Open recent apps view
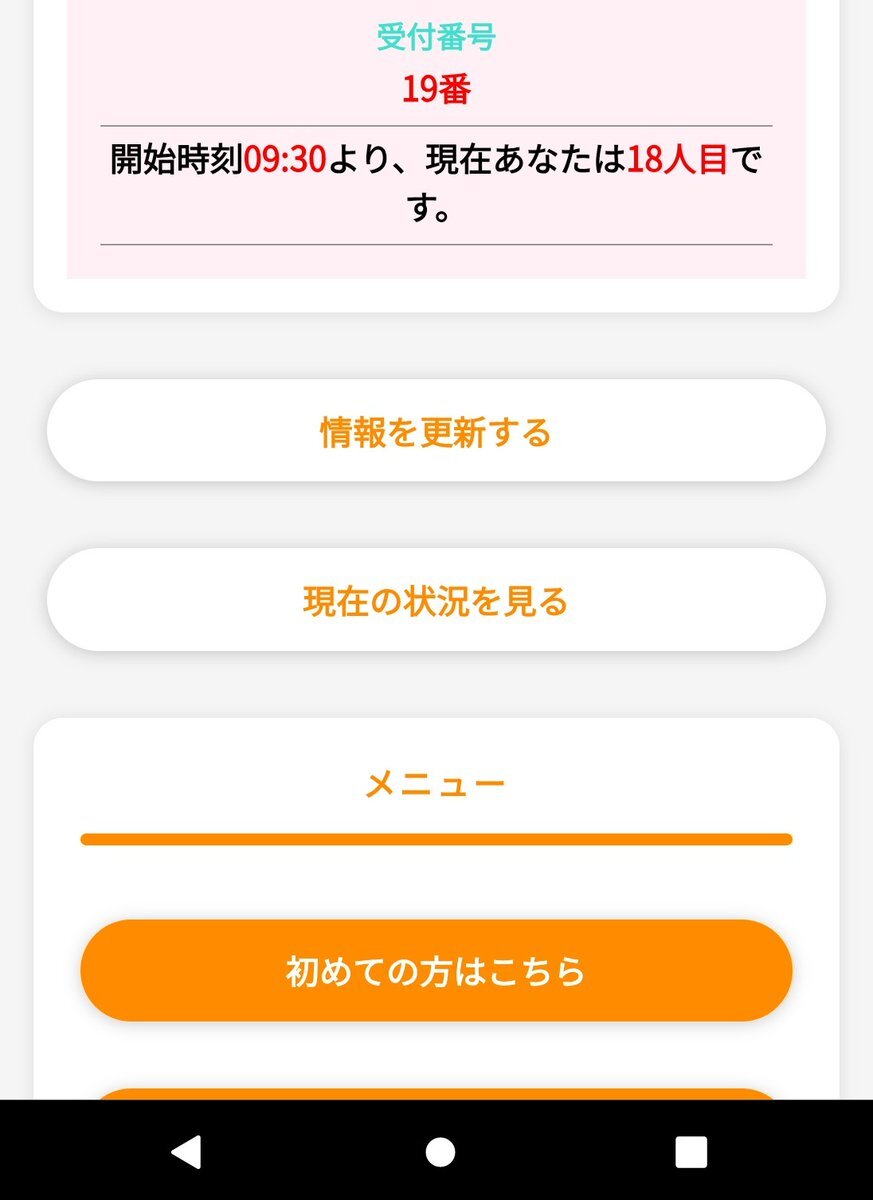This screenshot has width=873, height=1200. (690, 1152)
